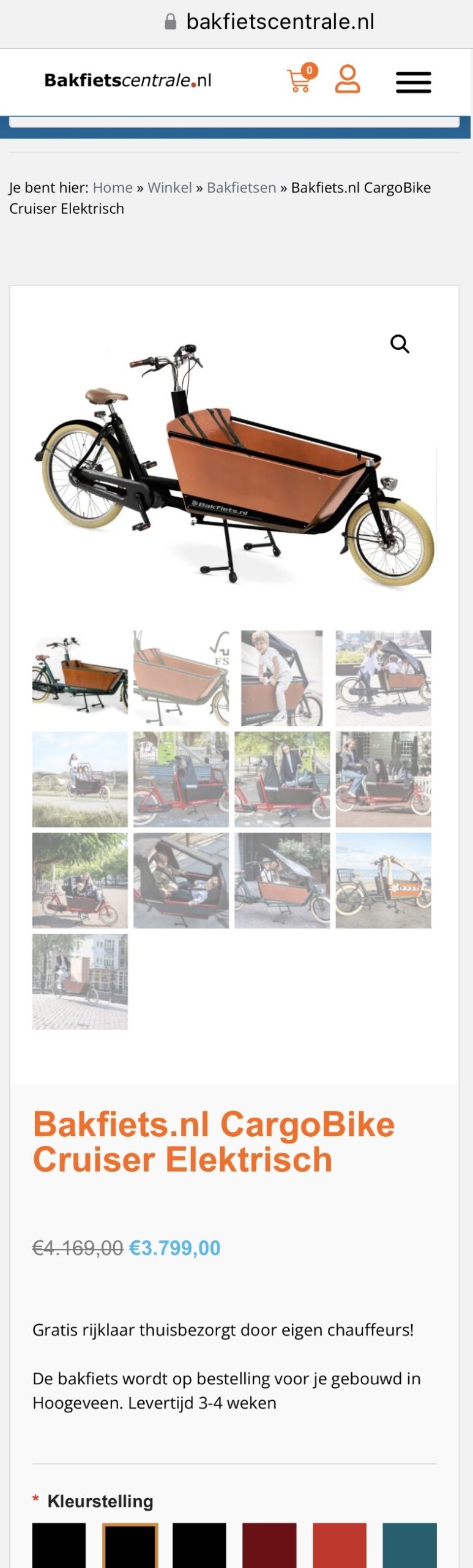Go to Bakfietsen category breadcrumb
This screenshot has width=473, height=1568.
click(x=241, y=187)
